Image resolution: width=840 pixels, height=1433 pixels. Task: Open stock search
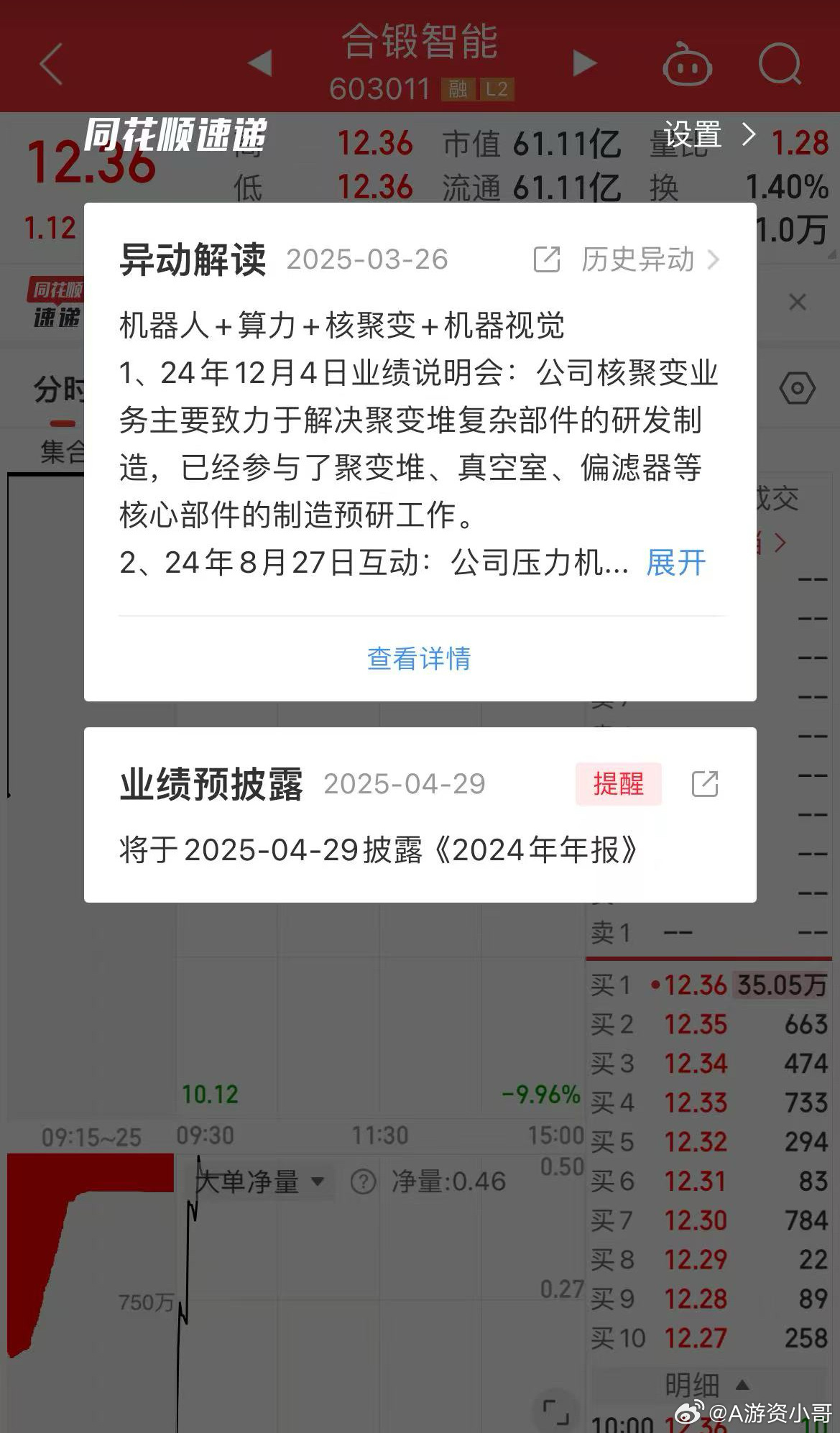(x=780, y=64)
